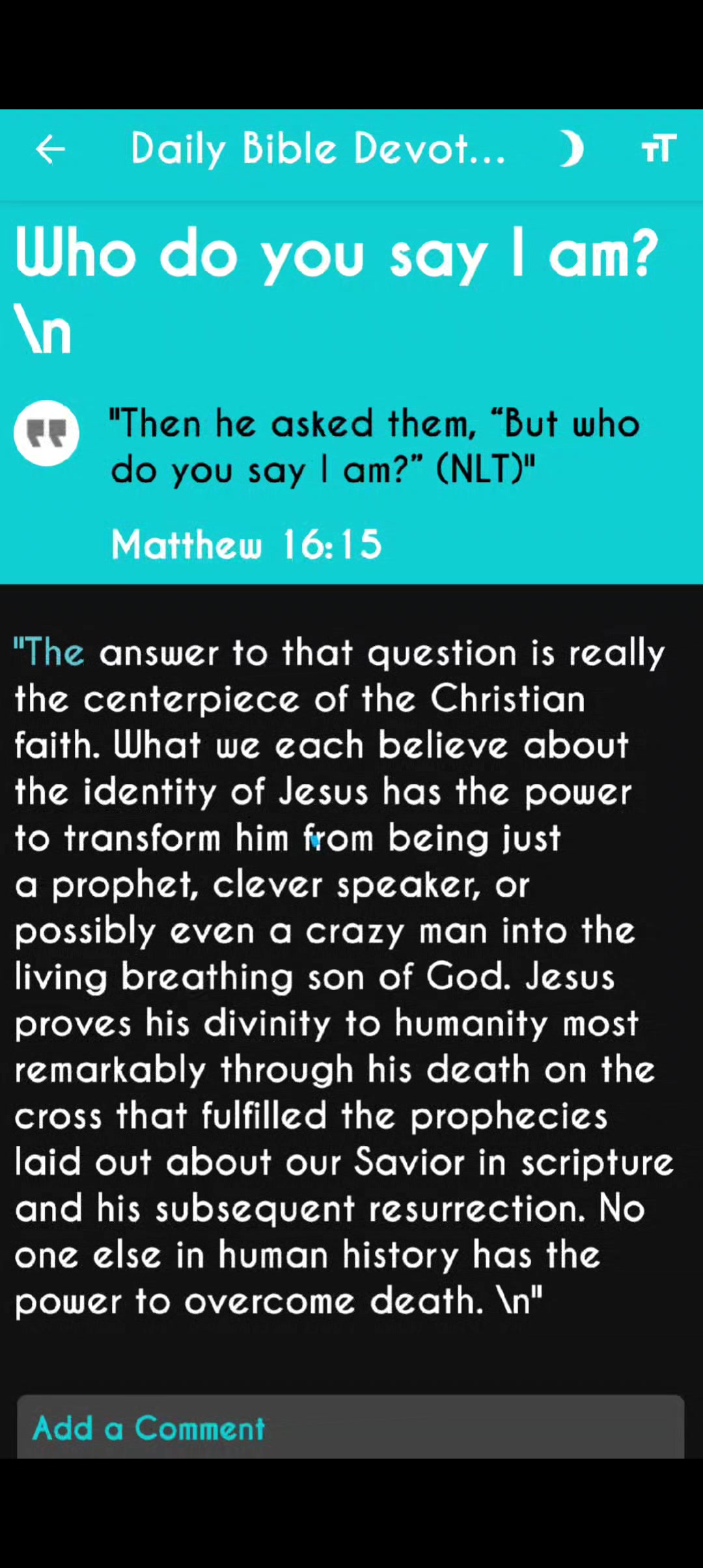Open the text size option
The height and width of the screenshot is (1568, 703).
pyautogui.click(x=659, y=149)
